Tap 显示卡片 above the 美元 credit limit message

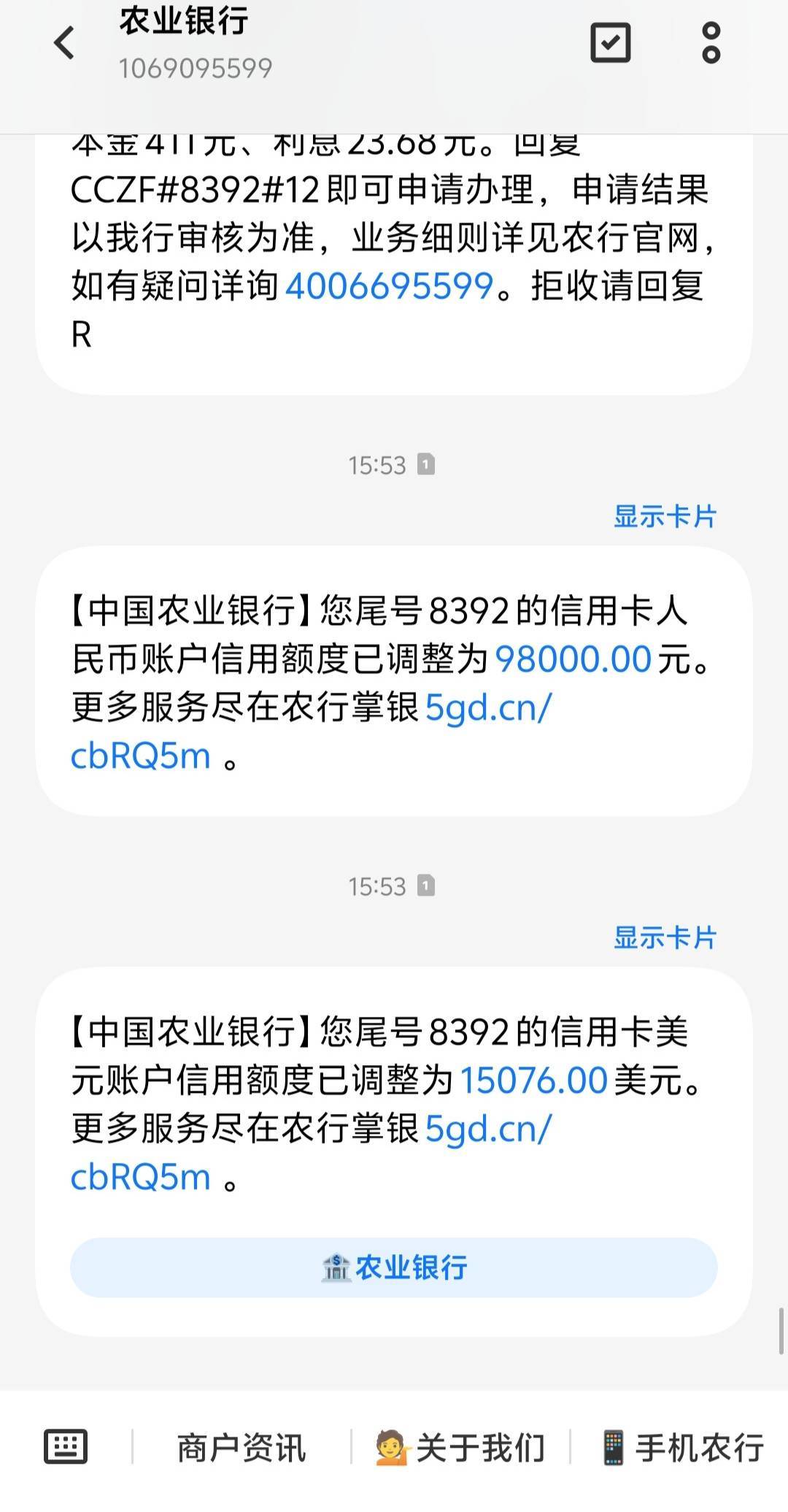pos(665,937)
